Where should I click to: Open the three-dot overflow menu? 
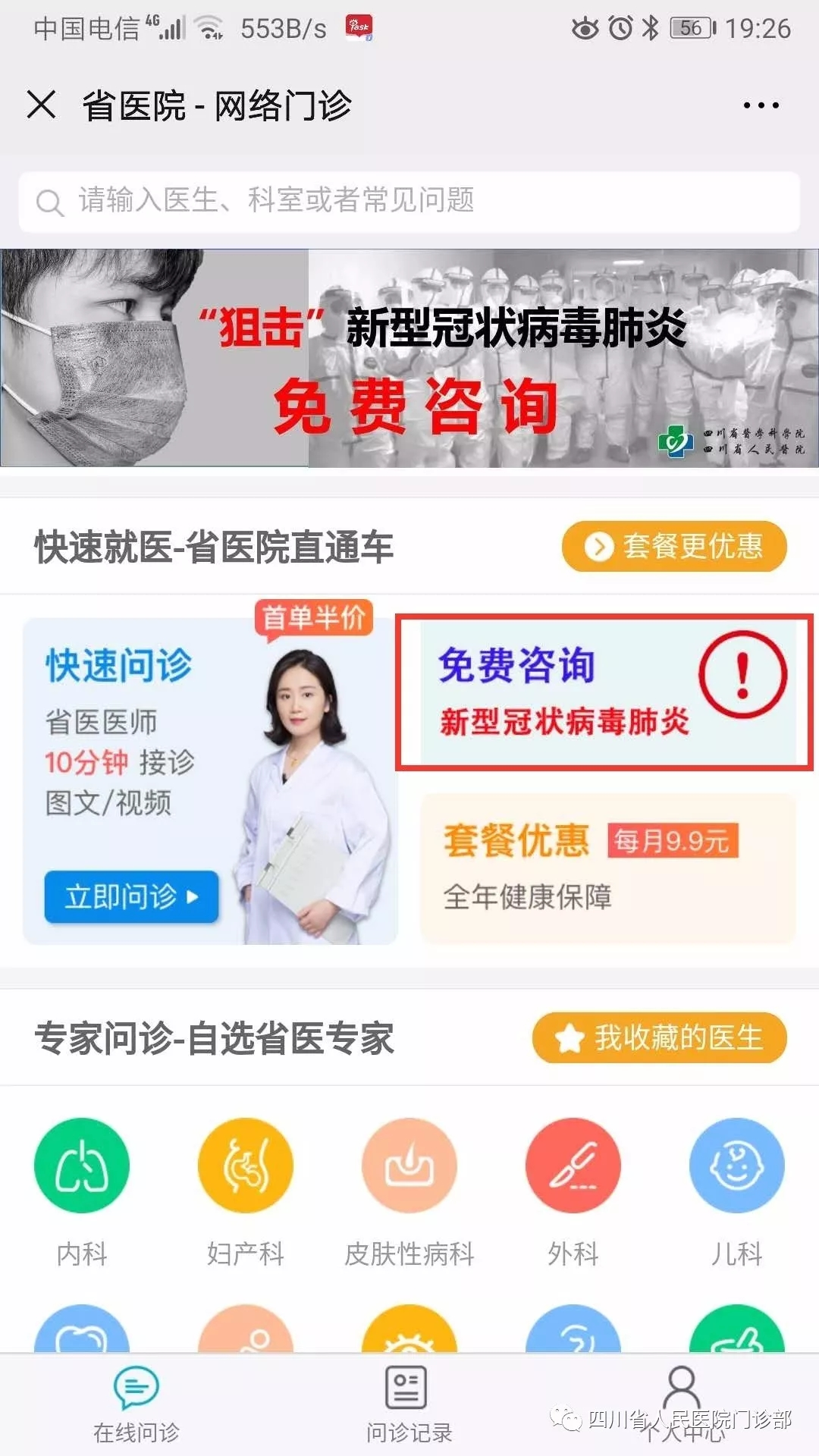pos(761,105)
